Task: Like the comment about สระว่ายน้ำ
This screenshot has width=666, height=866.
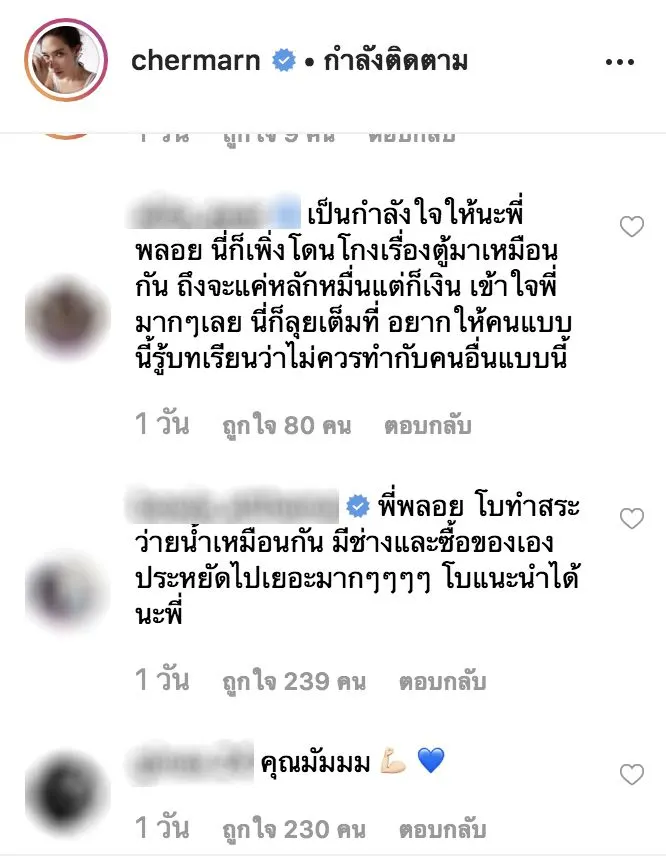Action: click(x=632, y=518)
